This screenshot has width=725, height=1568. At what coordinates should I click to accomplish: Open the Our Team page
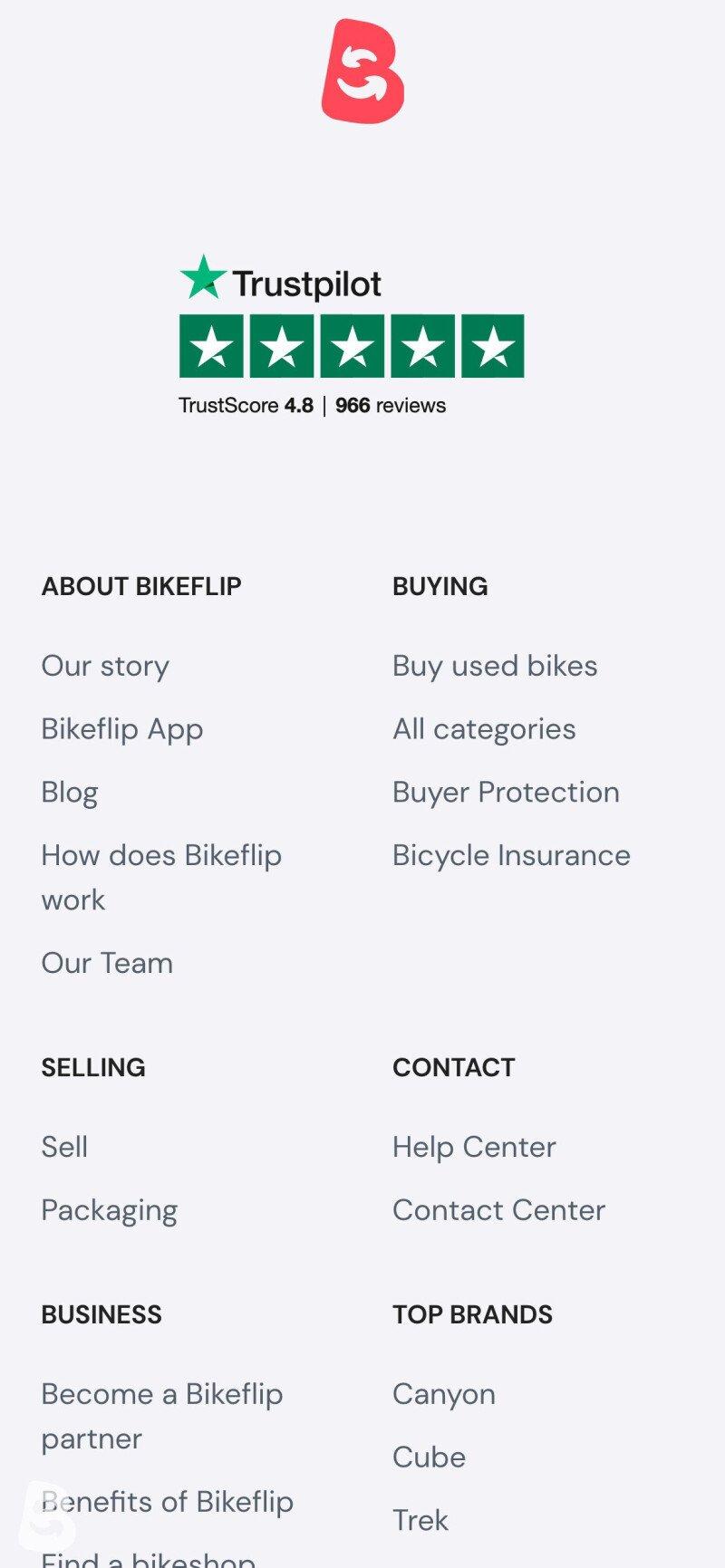107,963
